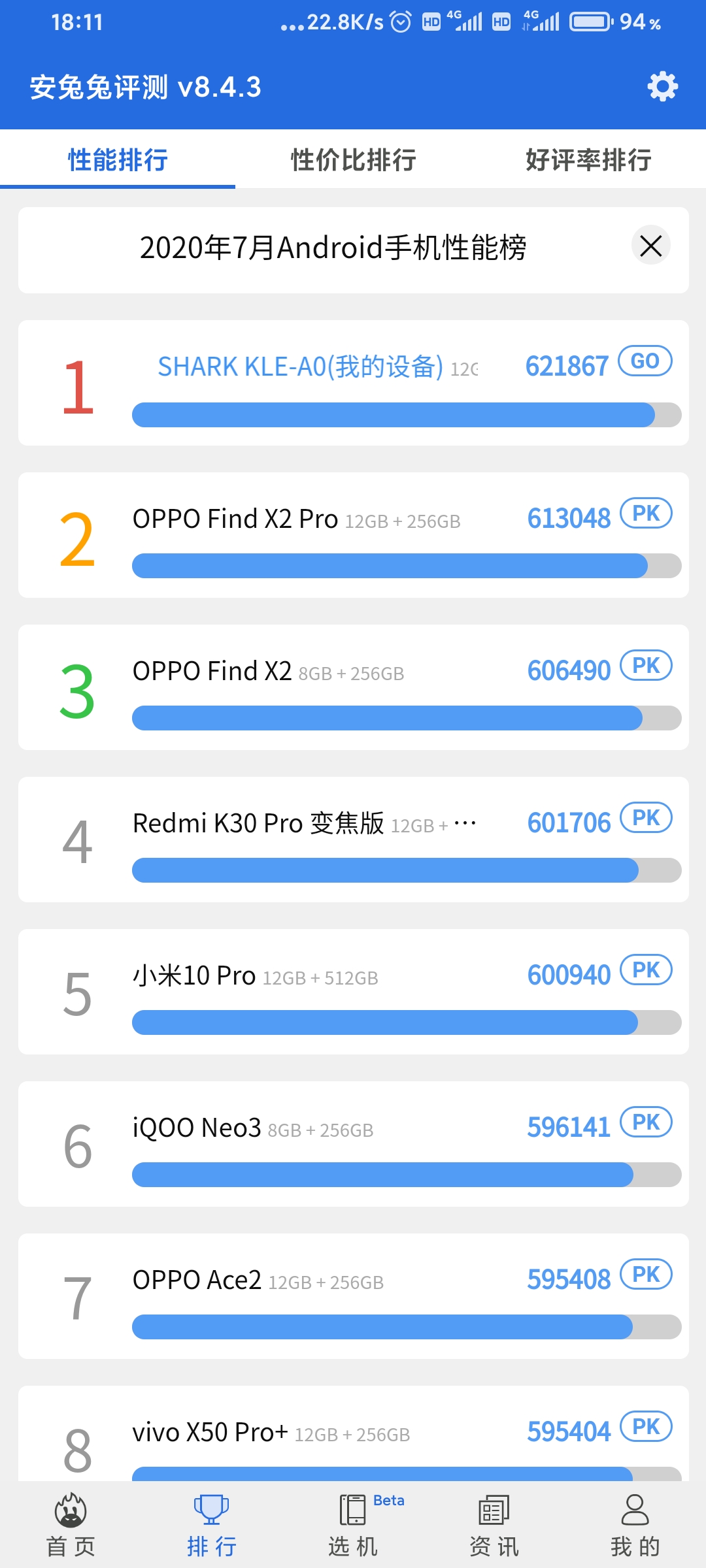The width and height of the screenshot is (706, 1568).
Task: Select the 排行 ranking bottom tab
Action: pyautogui.click(x=212, y=1525)
